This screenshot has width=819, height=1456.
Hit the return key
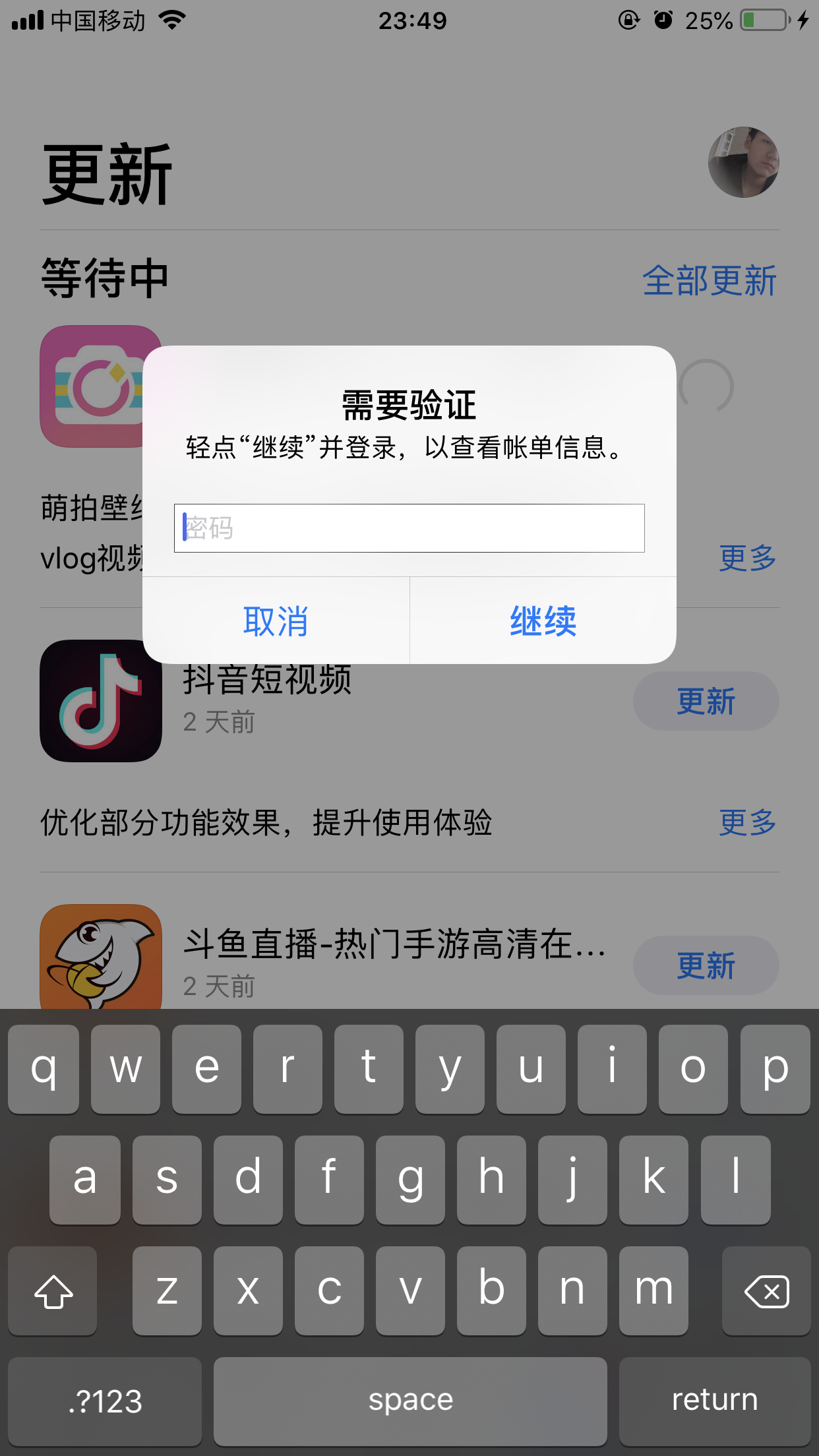[x=714, y=1401]
